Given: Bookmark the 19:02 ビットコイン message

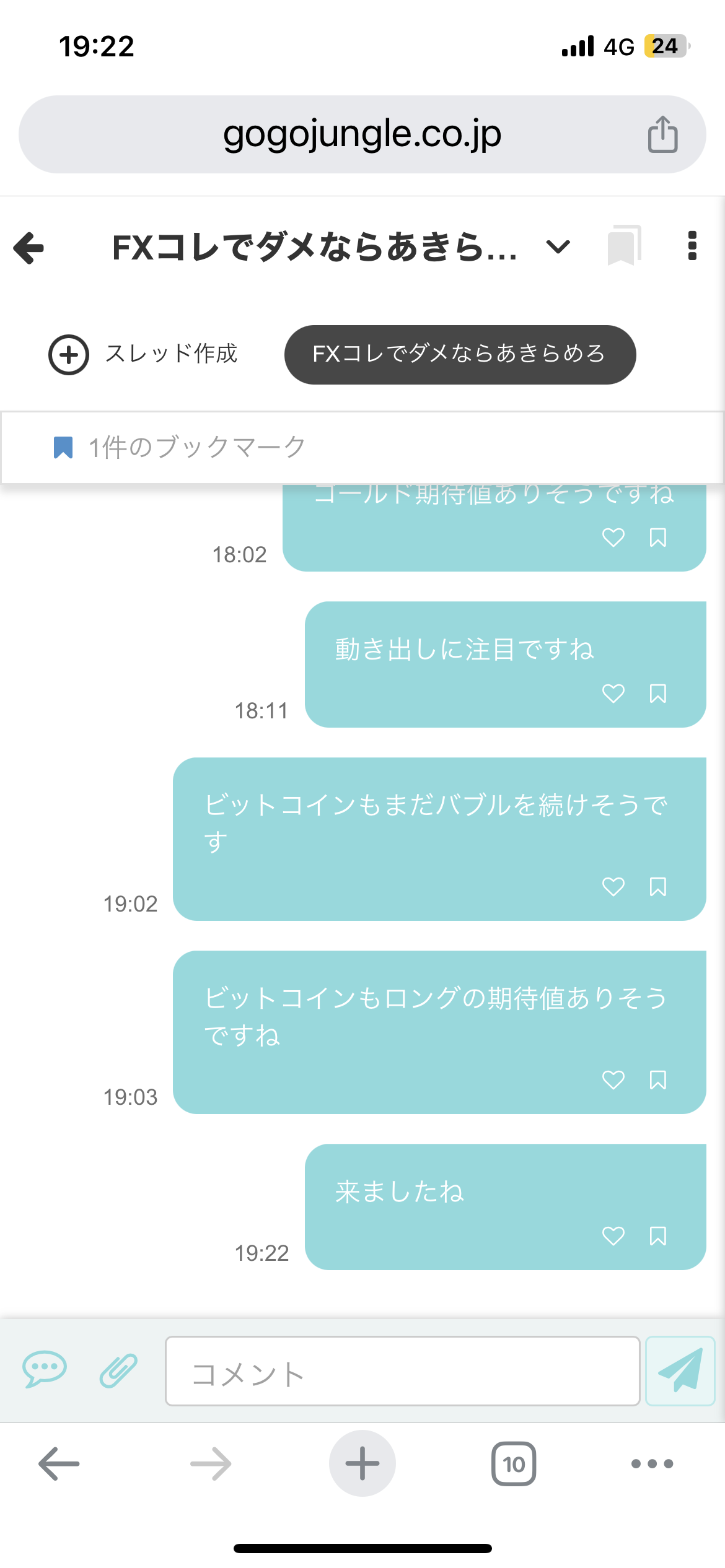Looking at the screenshot, I should 657,887.
